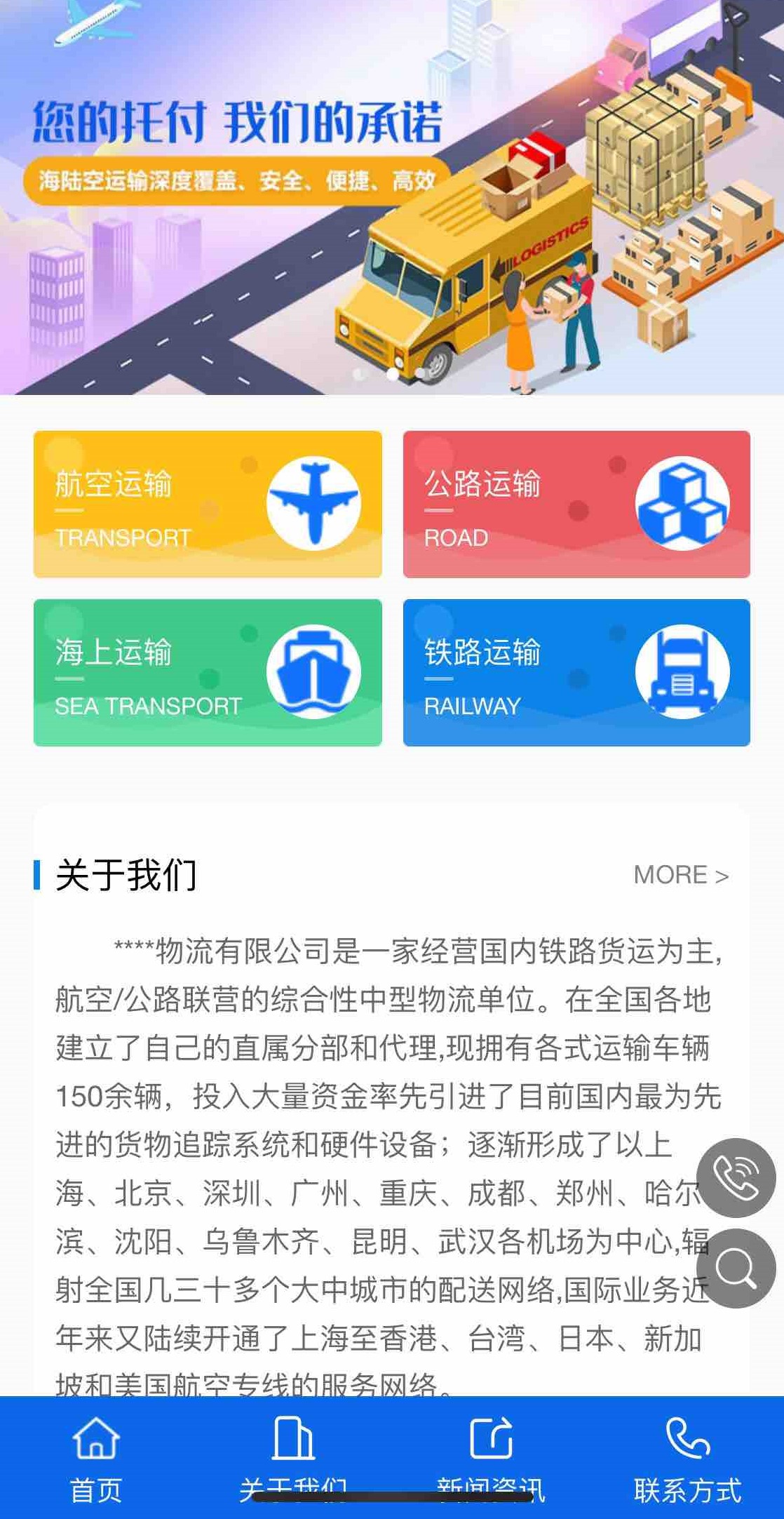Switch to the 首页 home tab
Image resolution: width=784 pixels, height=1519 pixels.
96,1458
